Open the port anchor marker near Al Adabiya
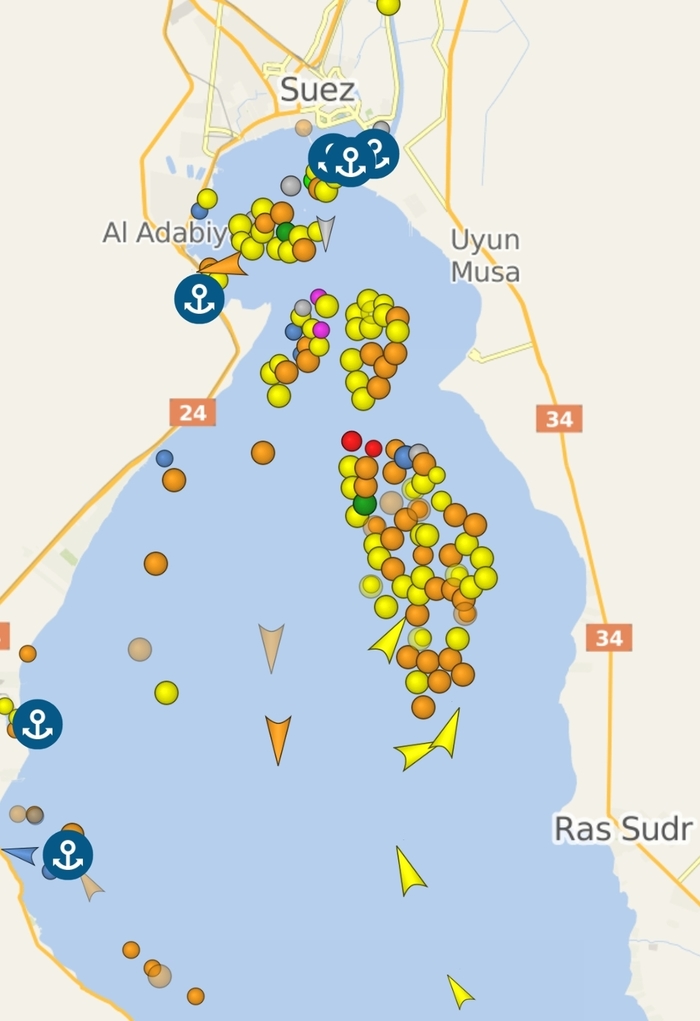Screen dimensions: 700x1021 199,298
